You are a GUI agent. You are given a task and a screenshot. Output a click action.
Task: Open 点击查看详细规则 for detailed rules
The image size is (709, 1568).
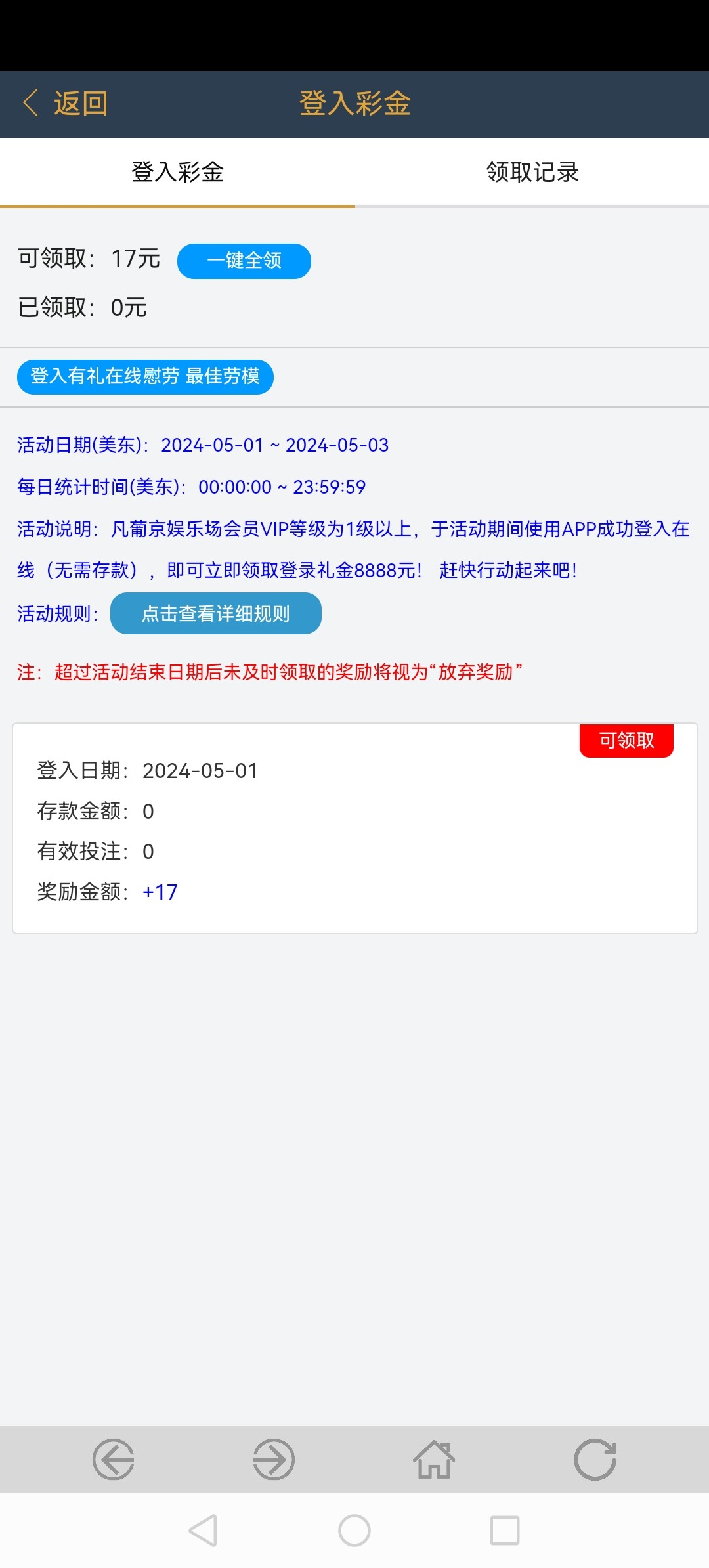click(215, 613)
